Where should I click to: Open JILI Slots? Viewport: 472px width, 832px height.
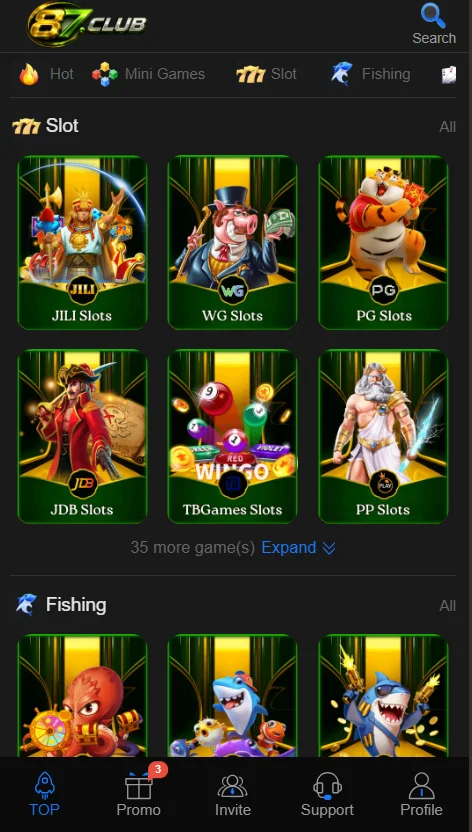coord(82,242)
